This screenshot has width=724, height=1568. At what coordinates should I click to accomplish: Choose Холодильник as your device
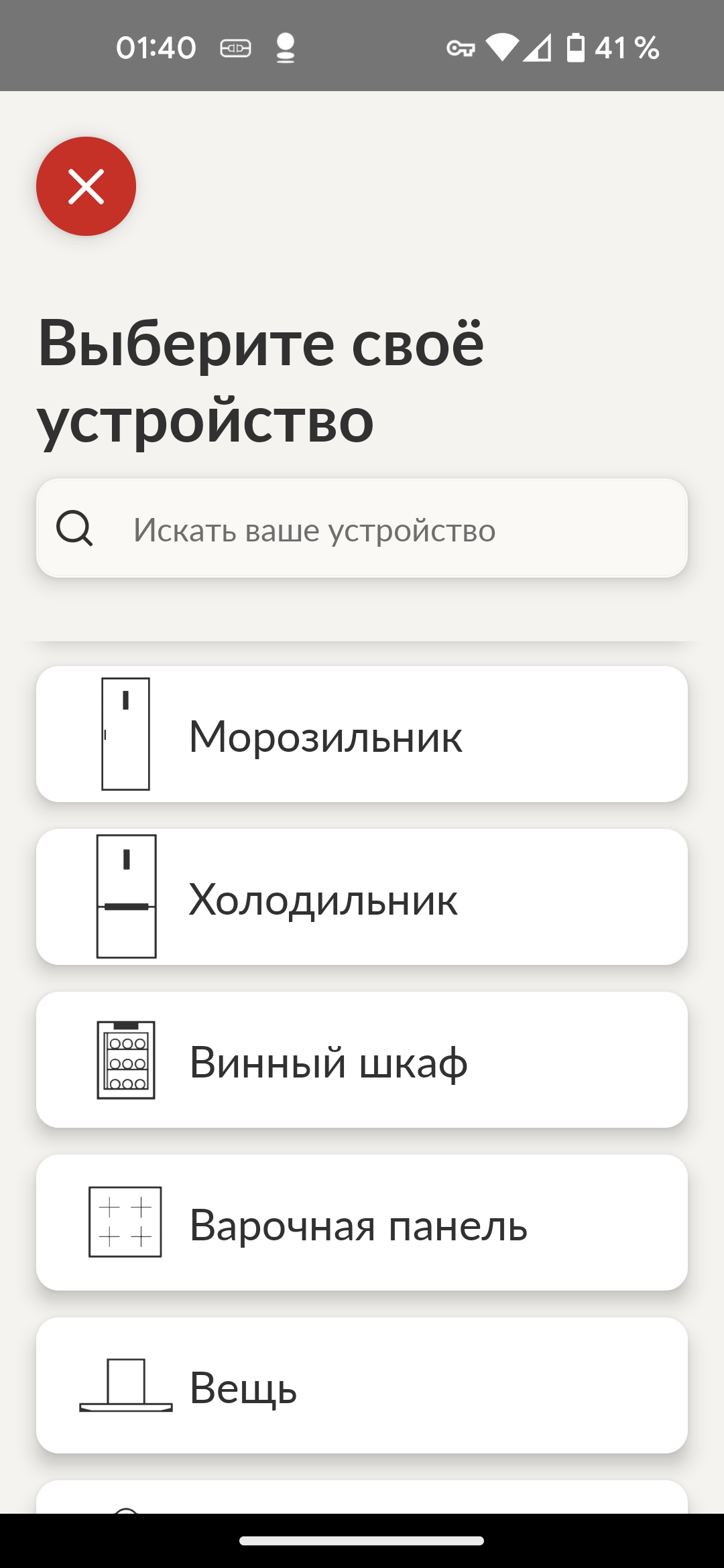(362, 898)
